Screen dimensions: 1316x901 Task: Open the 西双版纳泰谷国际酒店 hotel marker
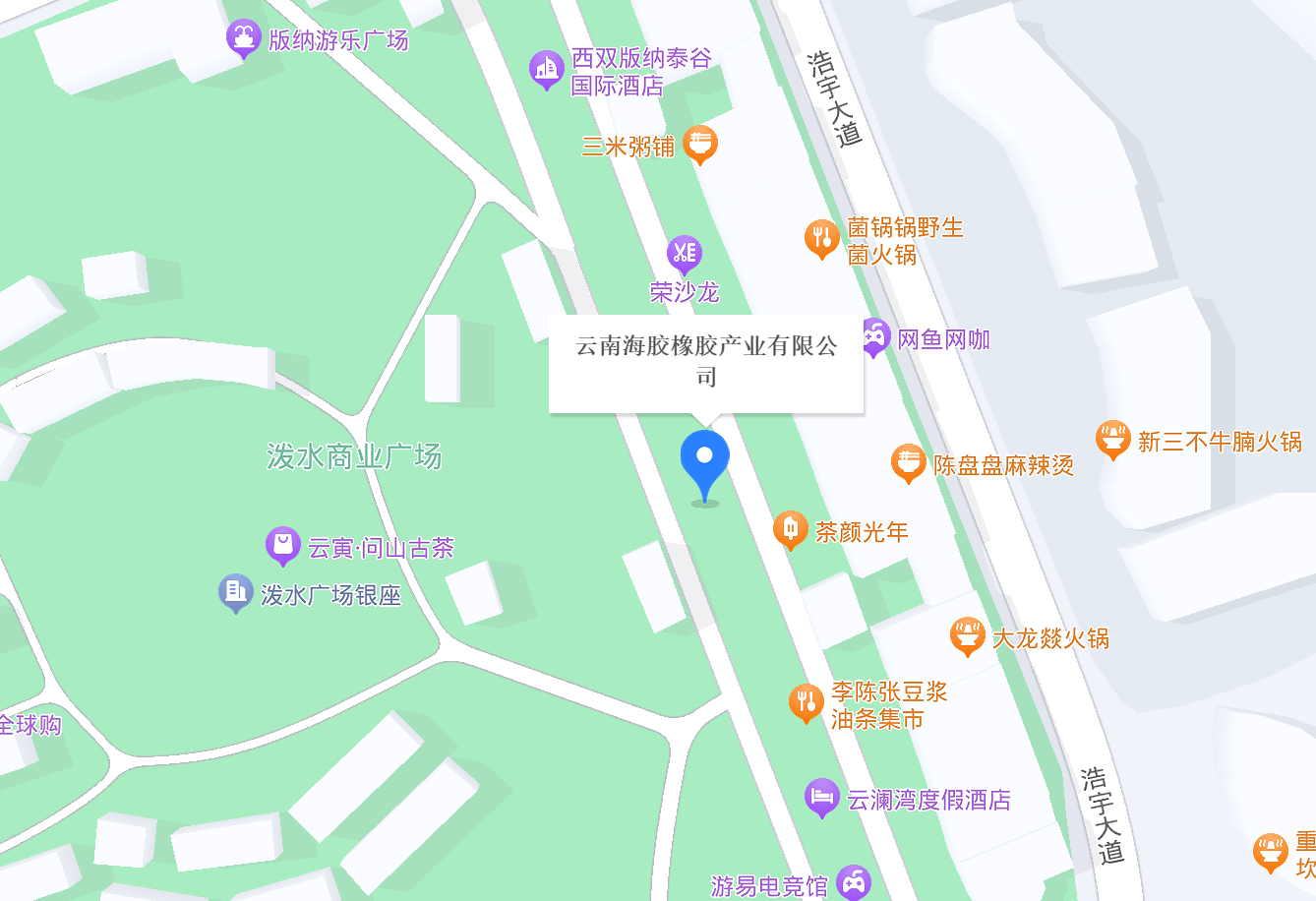click(546, 70)
